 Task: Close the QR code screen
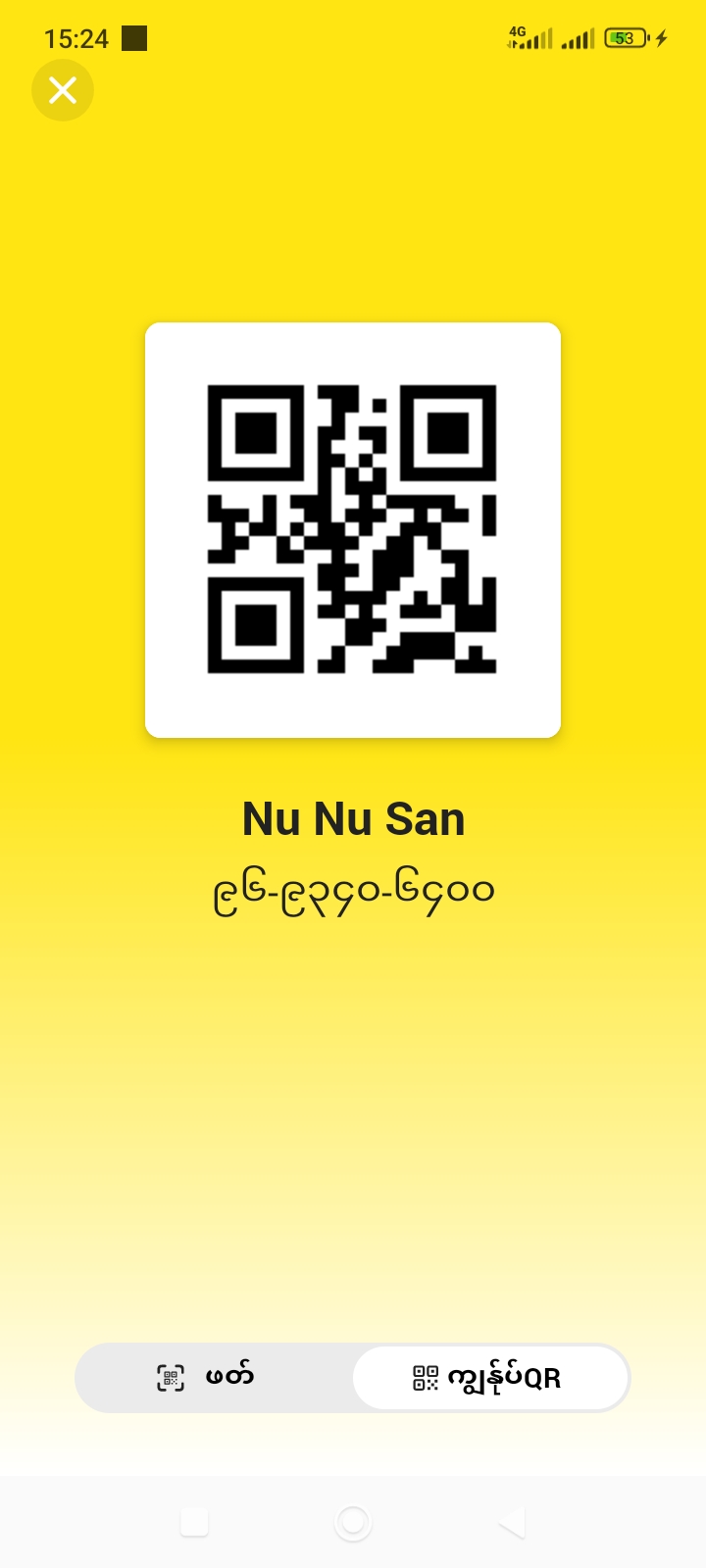(63, 90)
